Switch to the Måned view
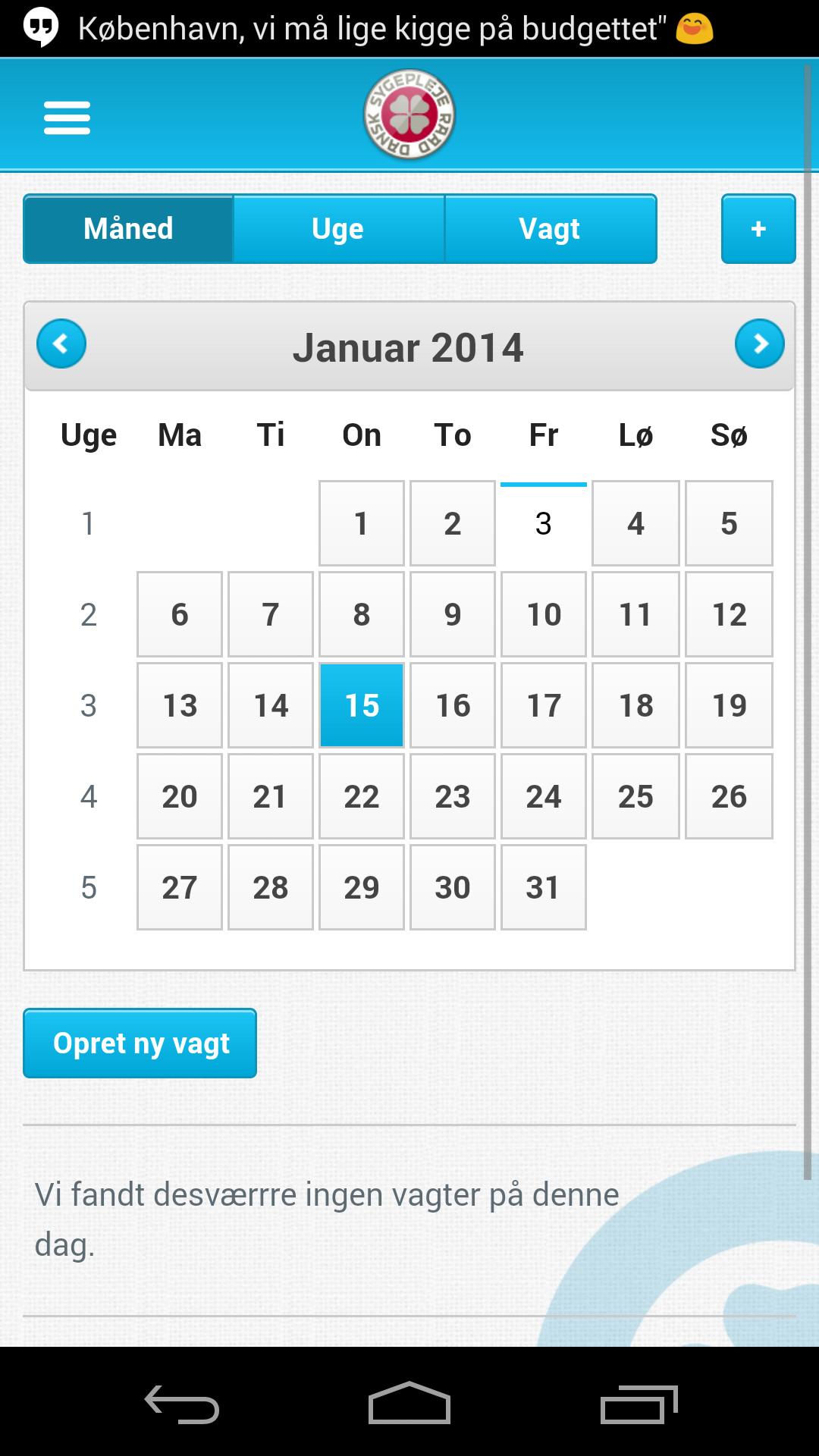819x1456 pixels. tap(128, 229)
